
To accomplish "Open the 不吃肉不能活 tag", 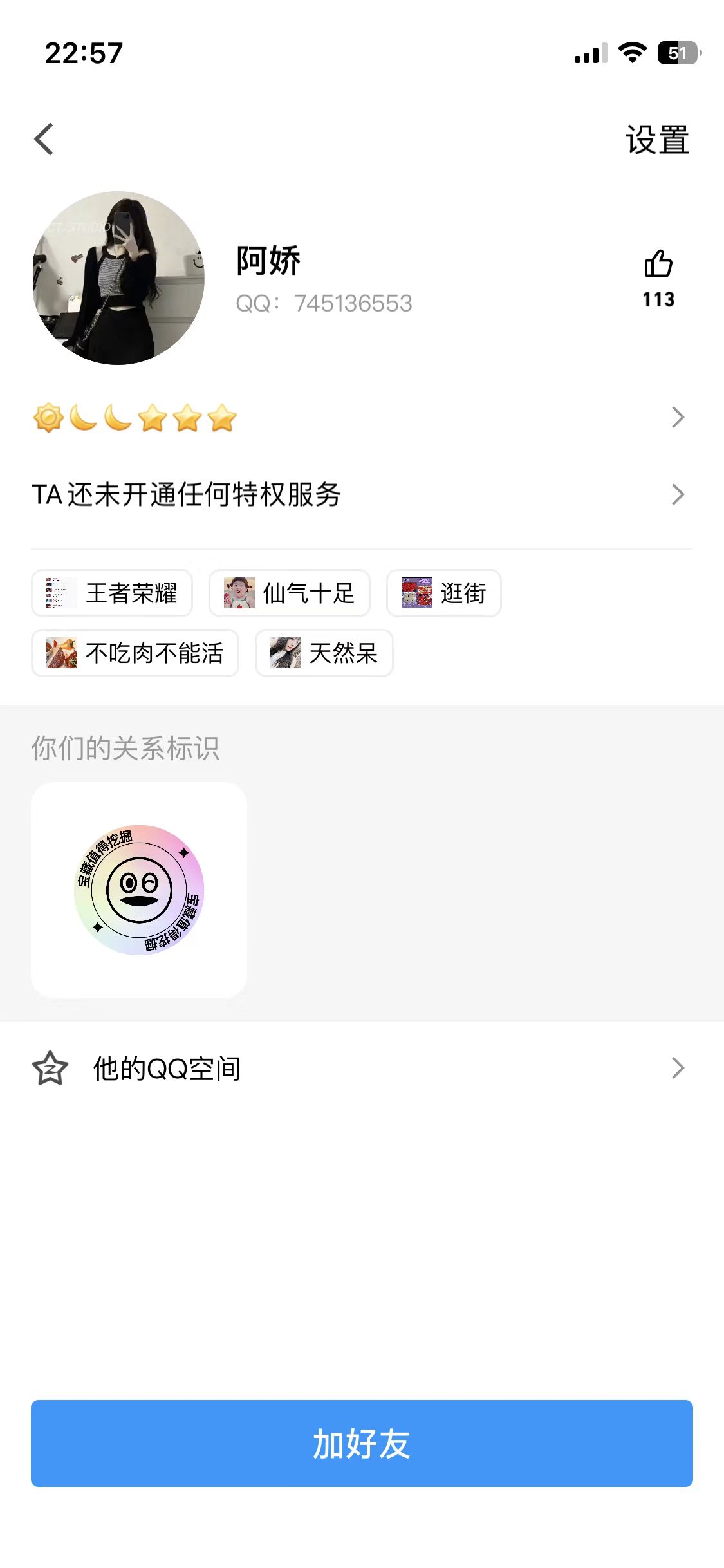I will [135, 653].
